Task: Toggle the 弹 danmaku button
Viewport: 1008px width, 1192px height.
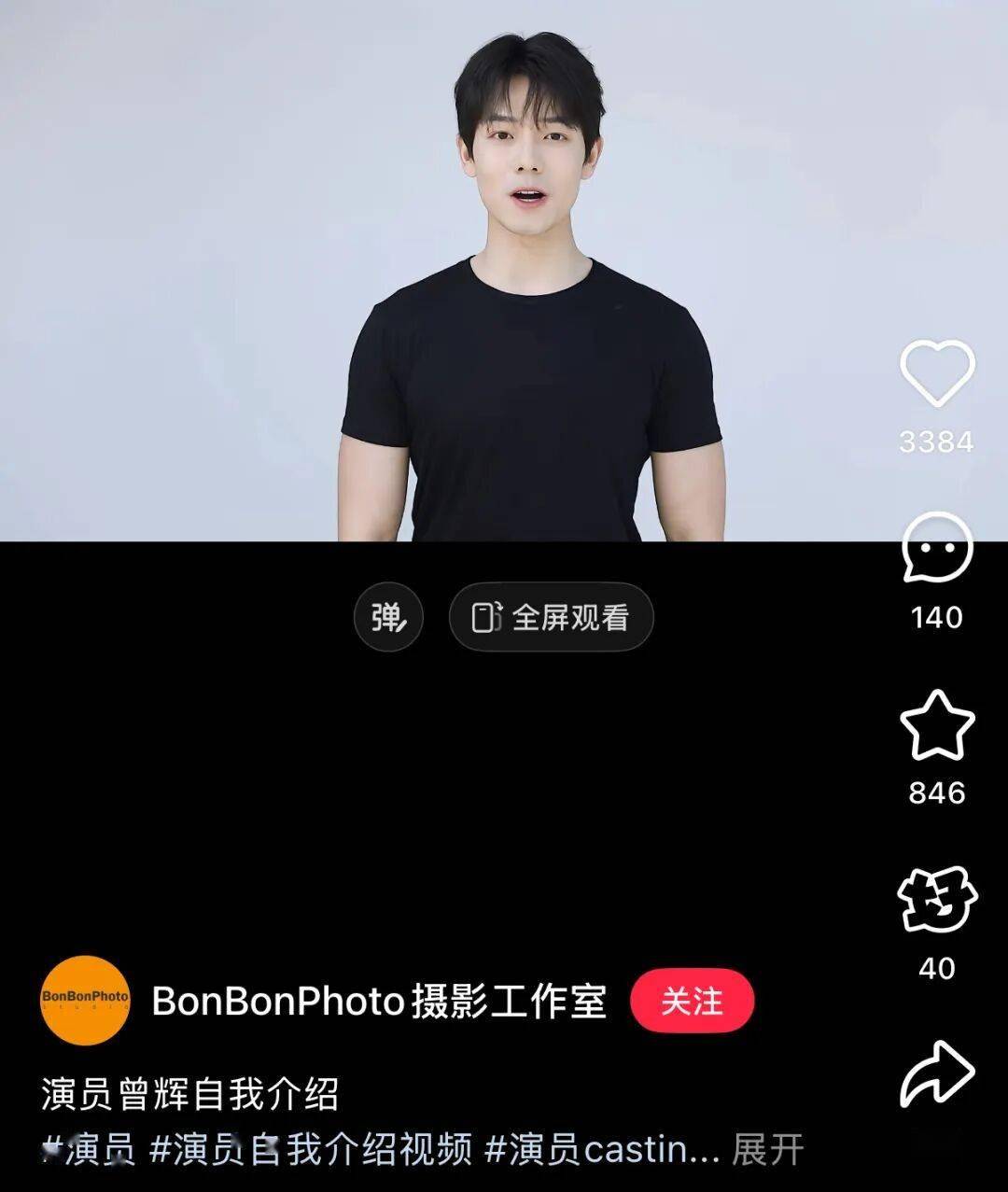Action: point(388,617)
